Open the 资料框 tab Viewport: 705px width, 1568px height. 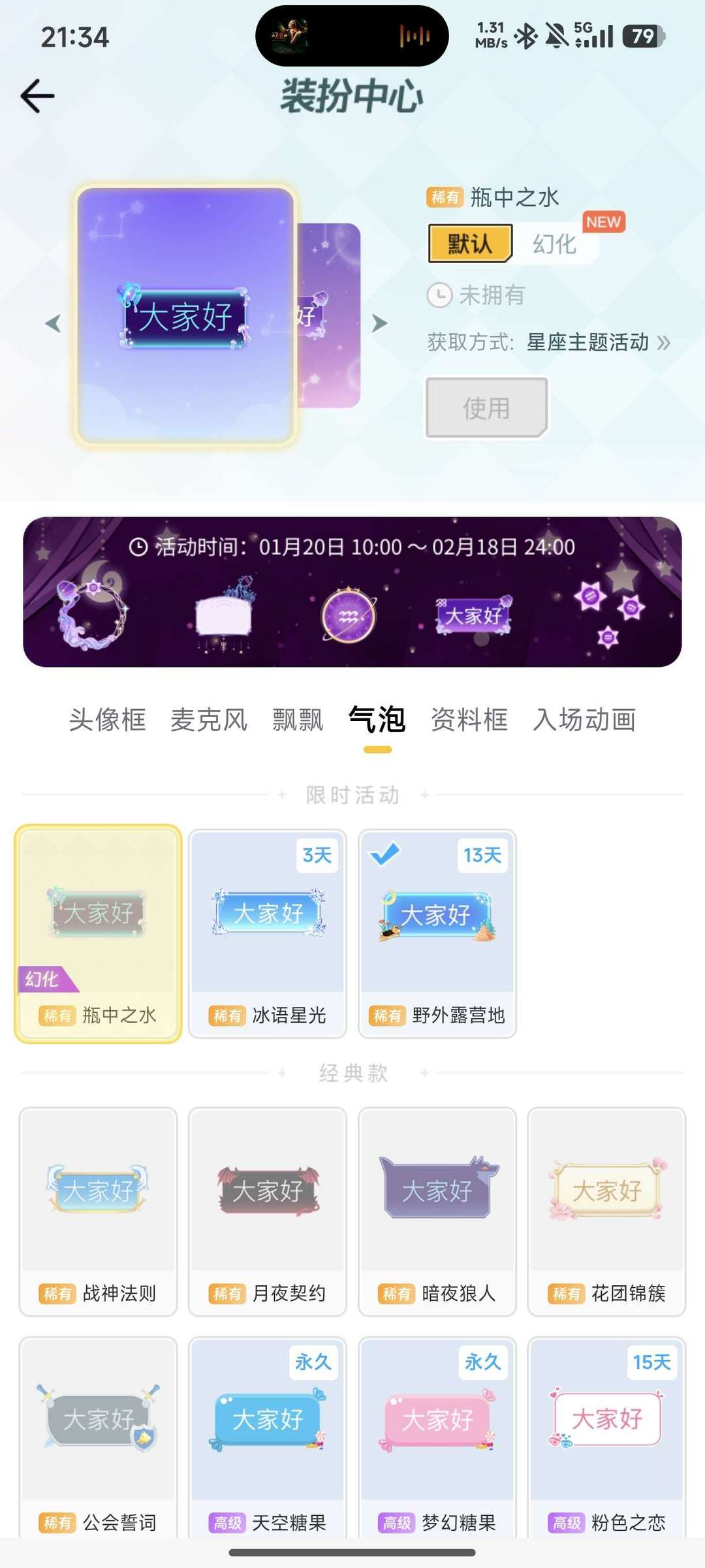coord(469,720)
